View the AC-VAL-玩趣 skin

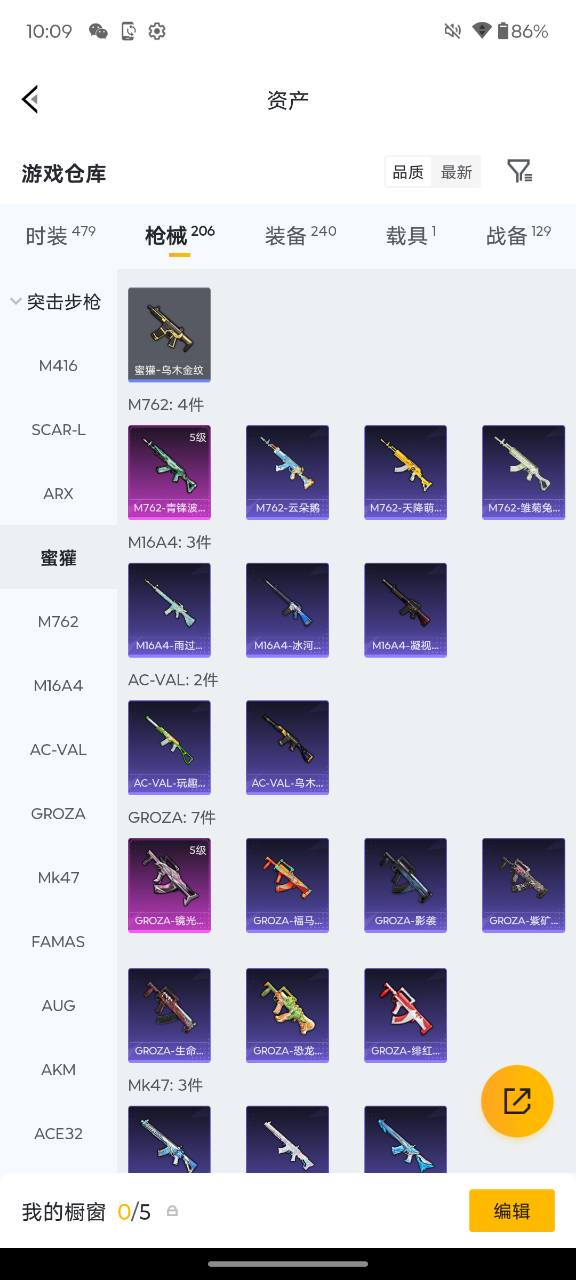(169, 747)
